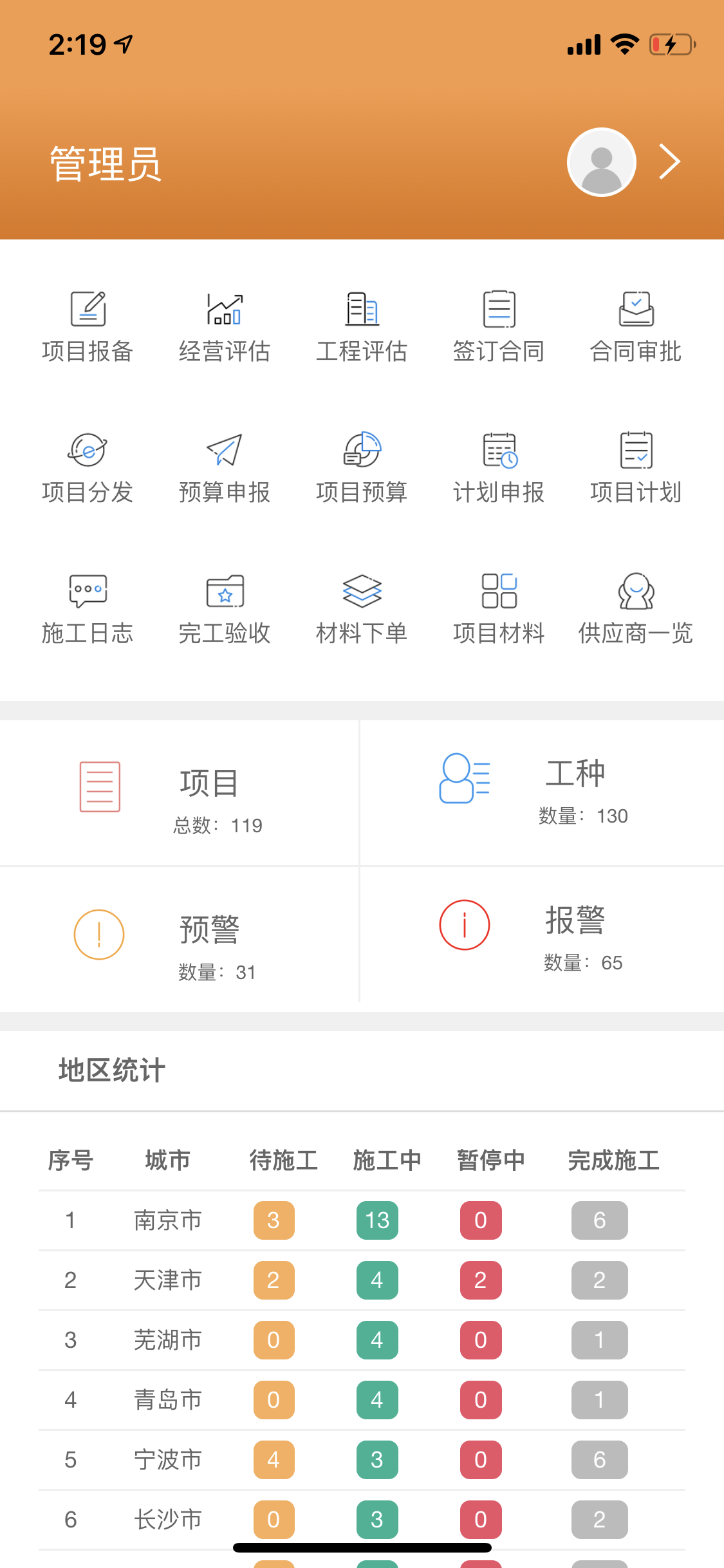Open 经营评估
The width and height of the screenshot is (724, 1568).
(x=225, y=327)
